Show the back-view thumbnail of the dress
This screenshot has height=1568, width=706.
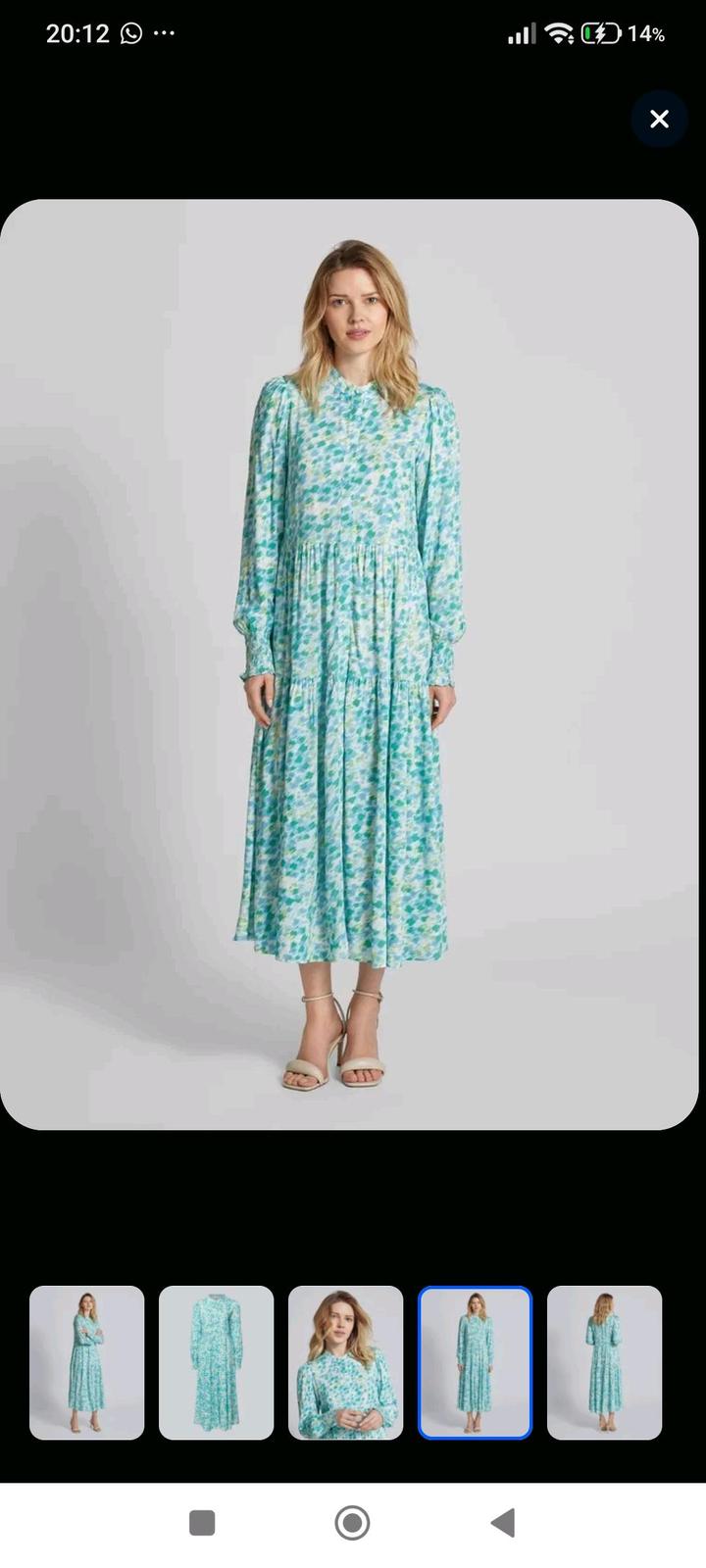pyautogui.click(x=604, y=1362)
